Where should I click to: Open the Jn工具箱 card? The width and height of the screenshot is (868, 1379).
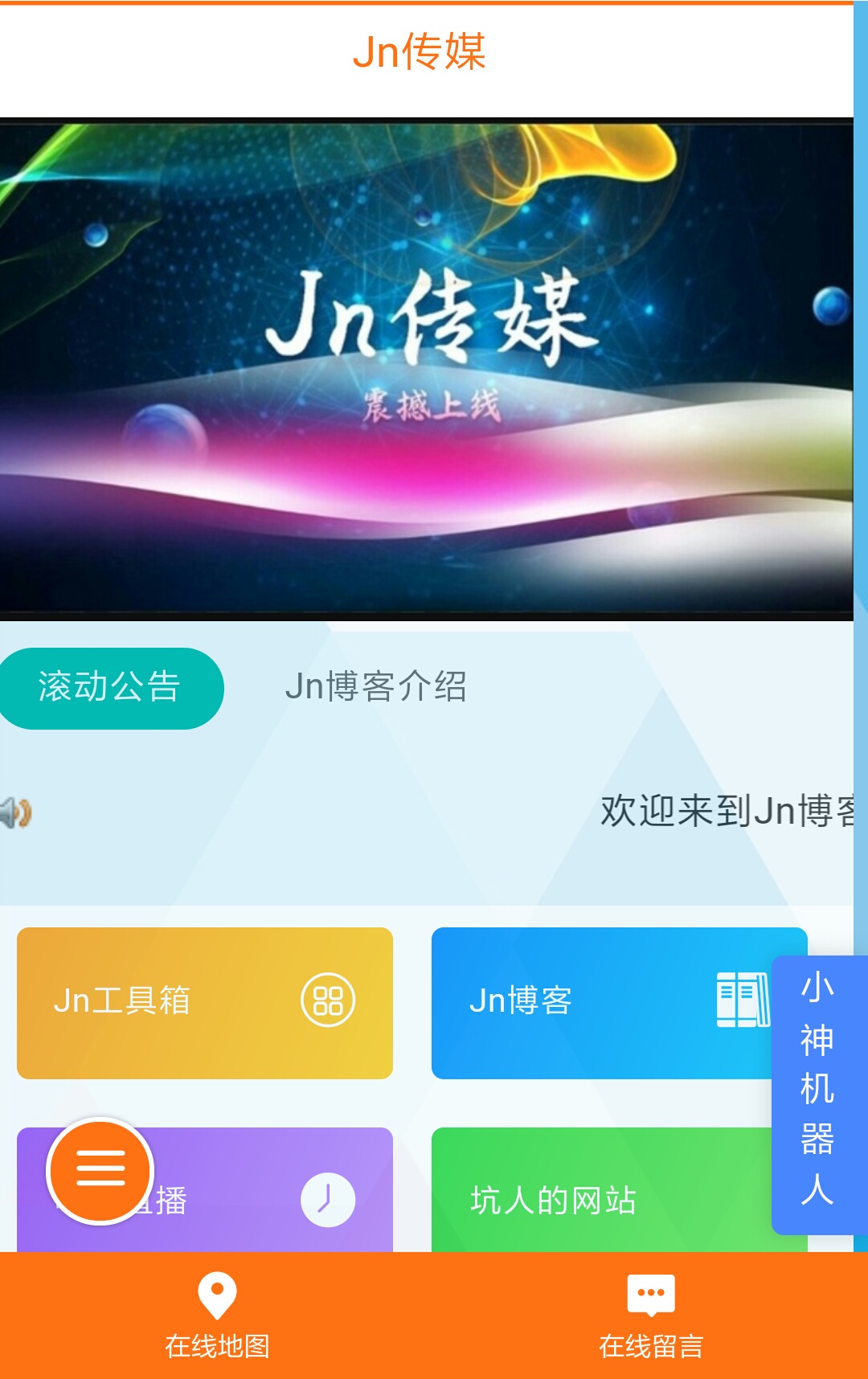[204, 1002]
